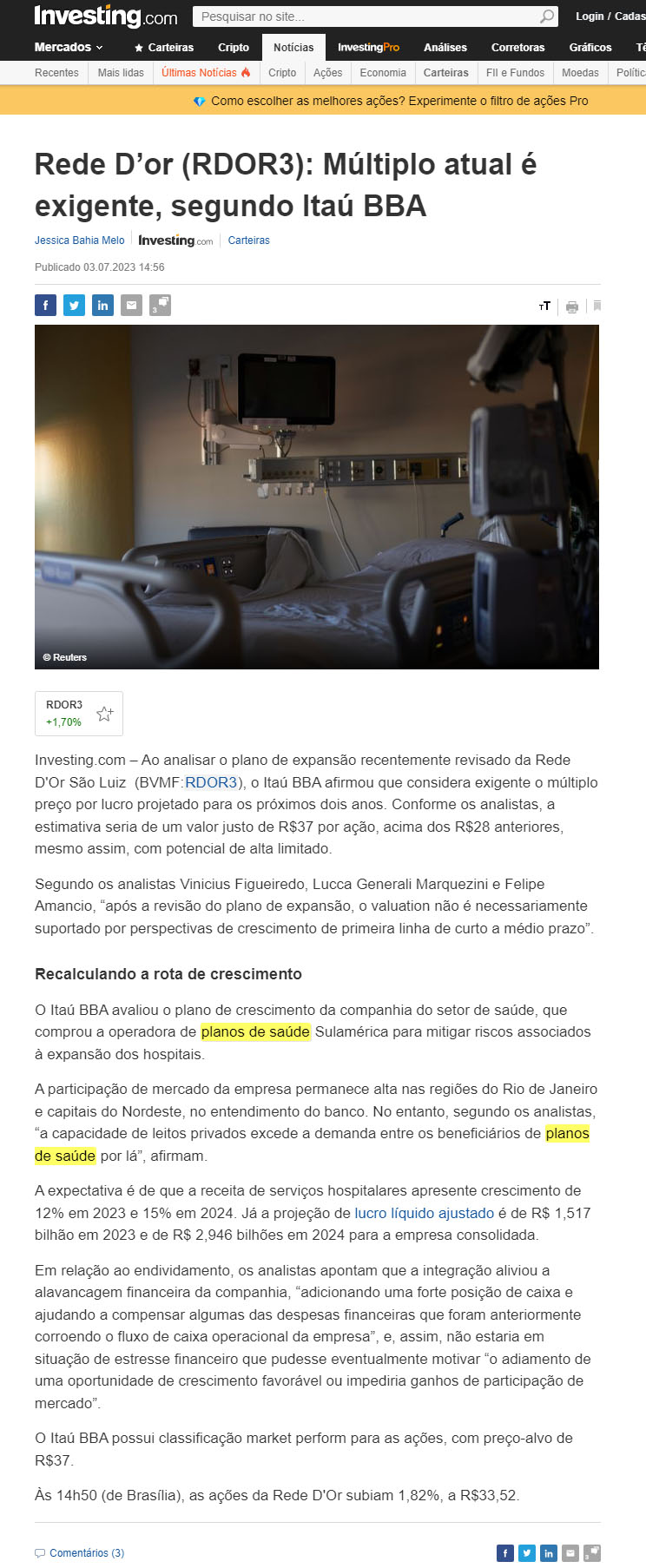
Task: Change article text size
Action: 544,306
